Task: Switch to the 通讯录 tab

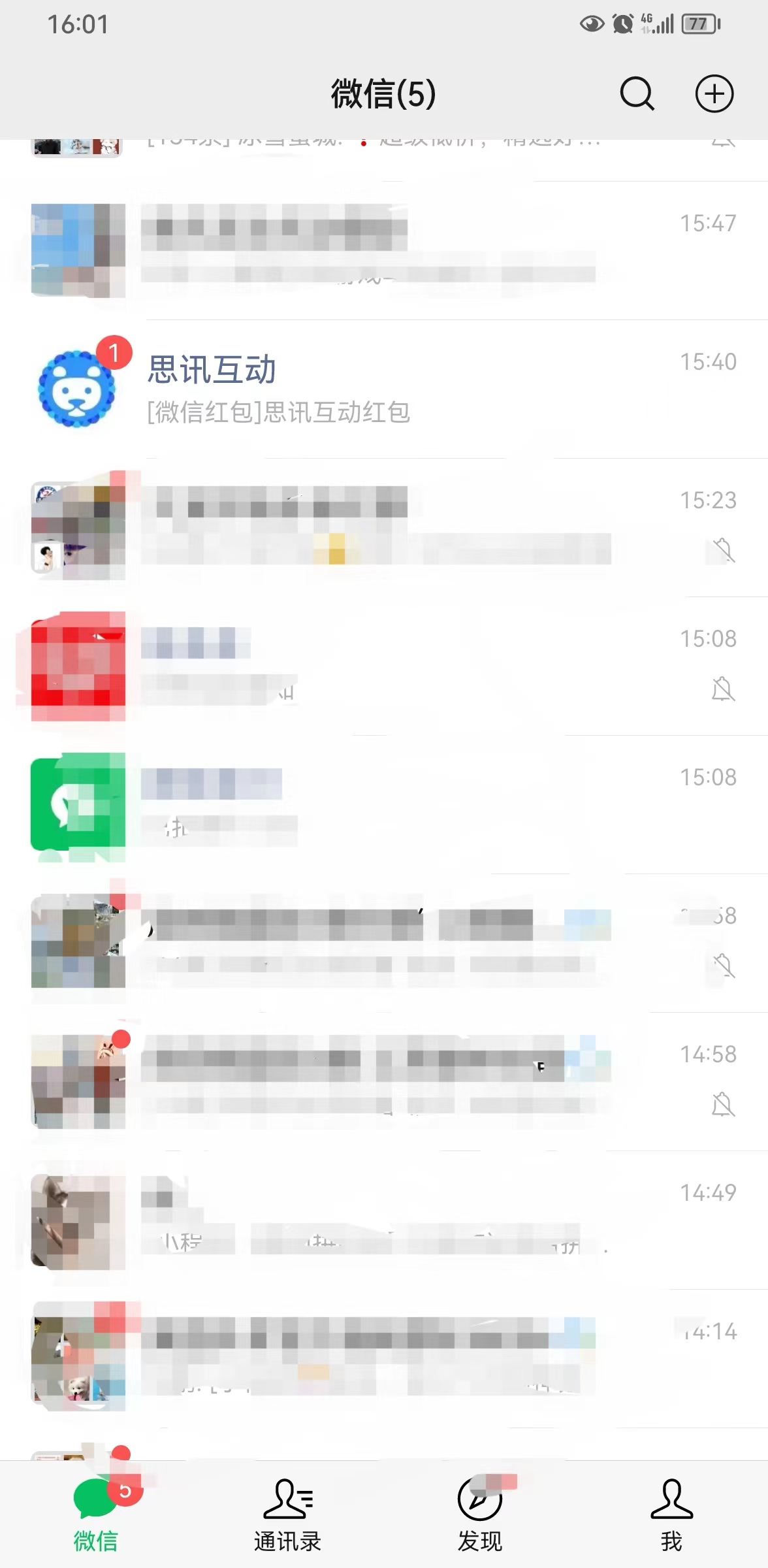Action: click(287, 1513)
